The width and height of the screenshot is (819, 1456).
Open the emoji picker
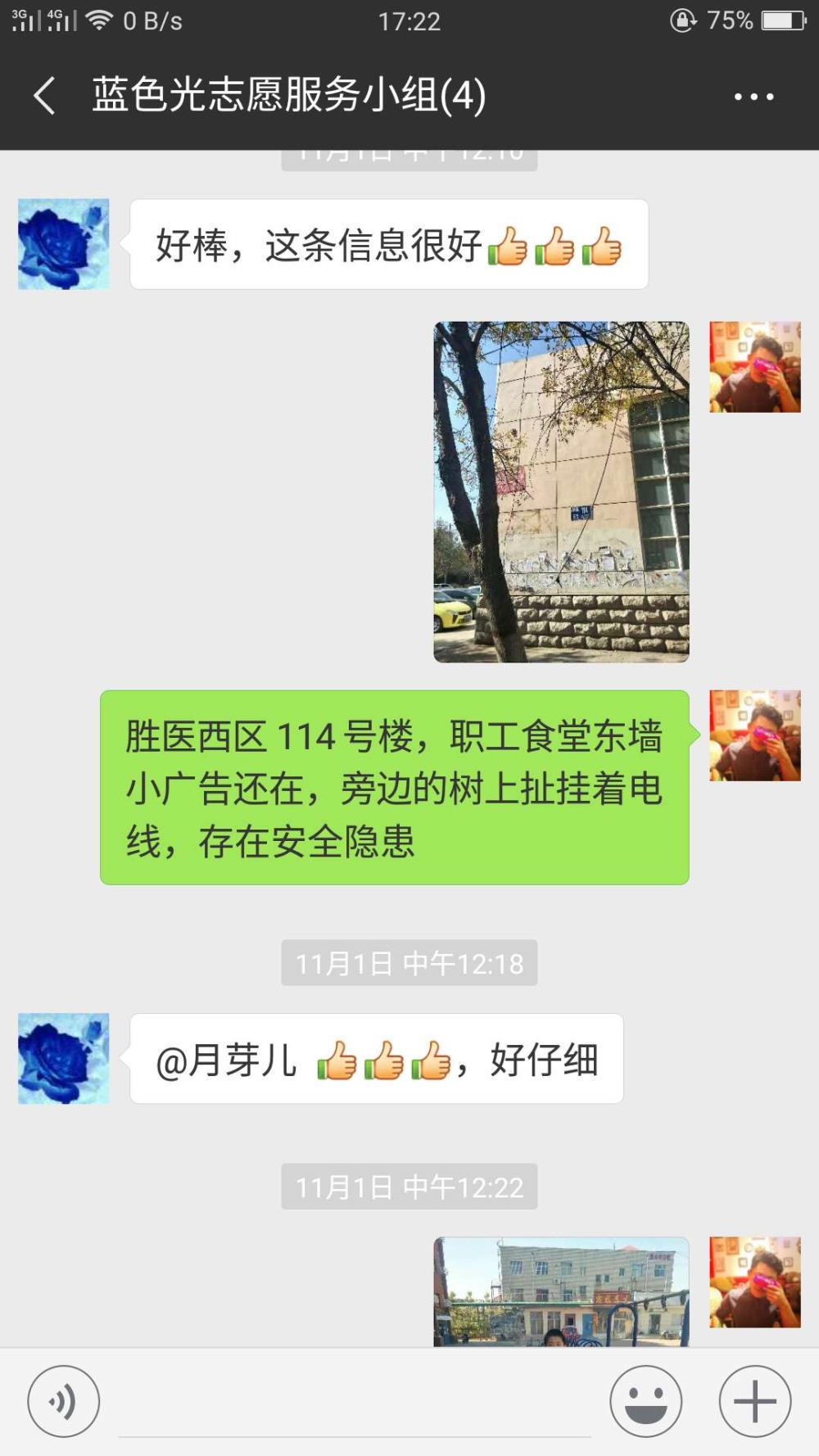pyautogui.click(x=646, y=1401)
